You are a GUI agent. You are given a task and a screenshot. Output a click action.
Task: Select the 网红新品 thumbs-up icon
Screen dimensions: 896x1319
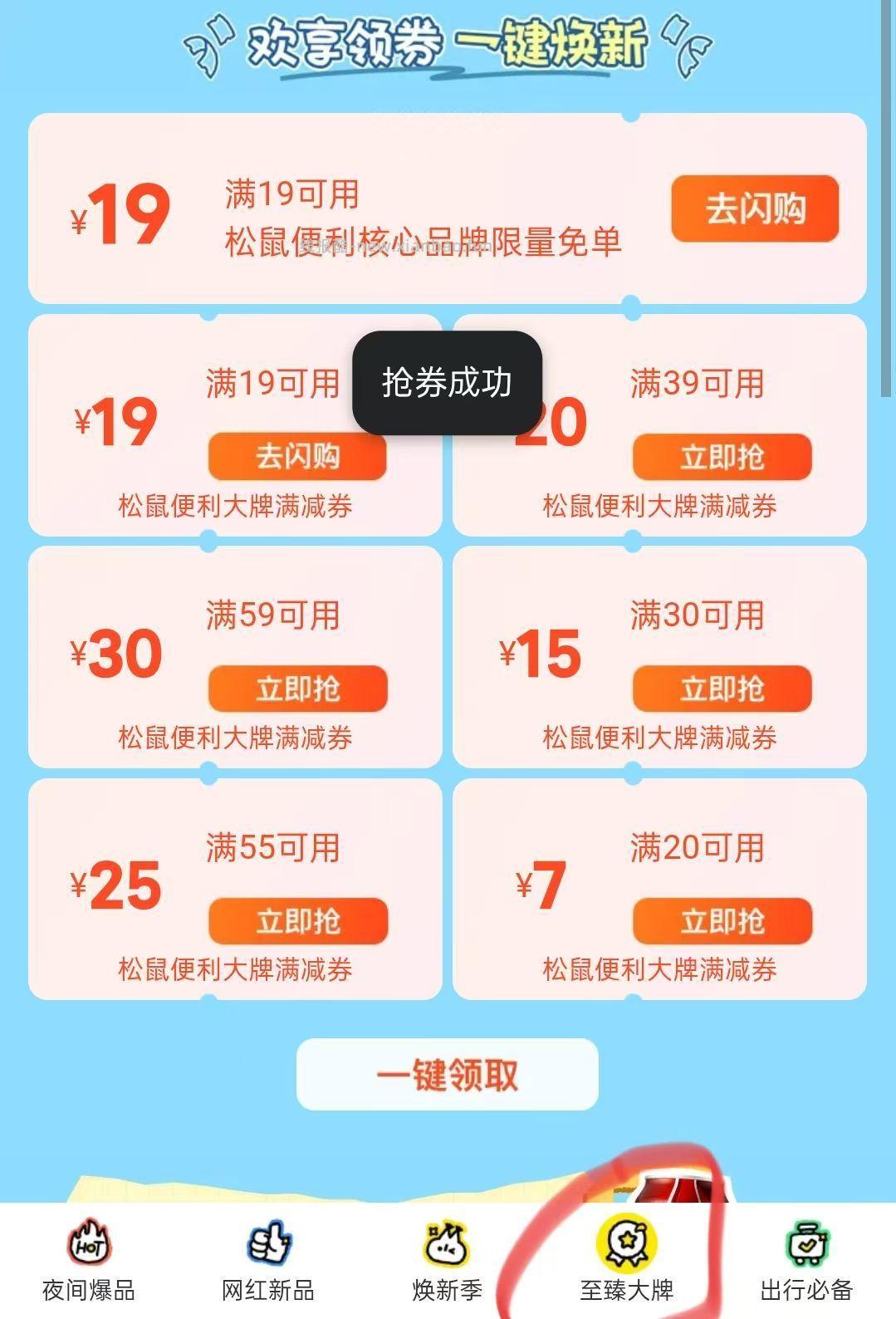click(x=268, y=1244)
